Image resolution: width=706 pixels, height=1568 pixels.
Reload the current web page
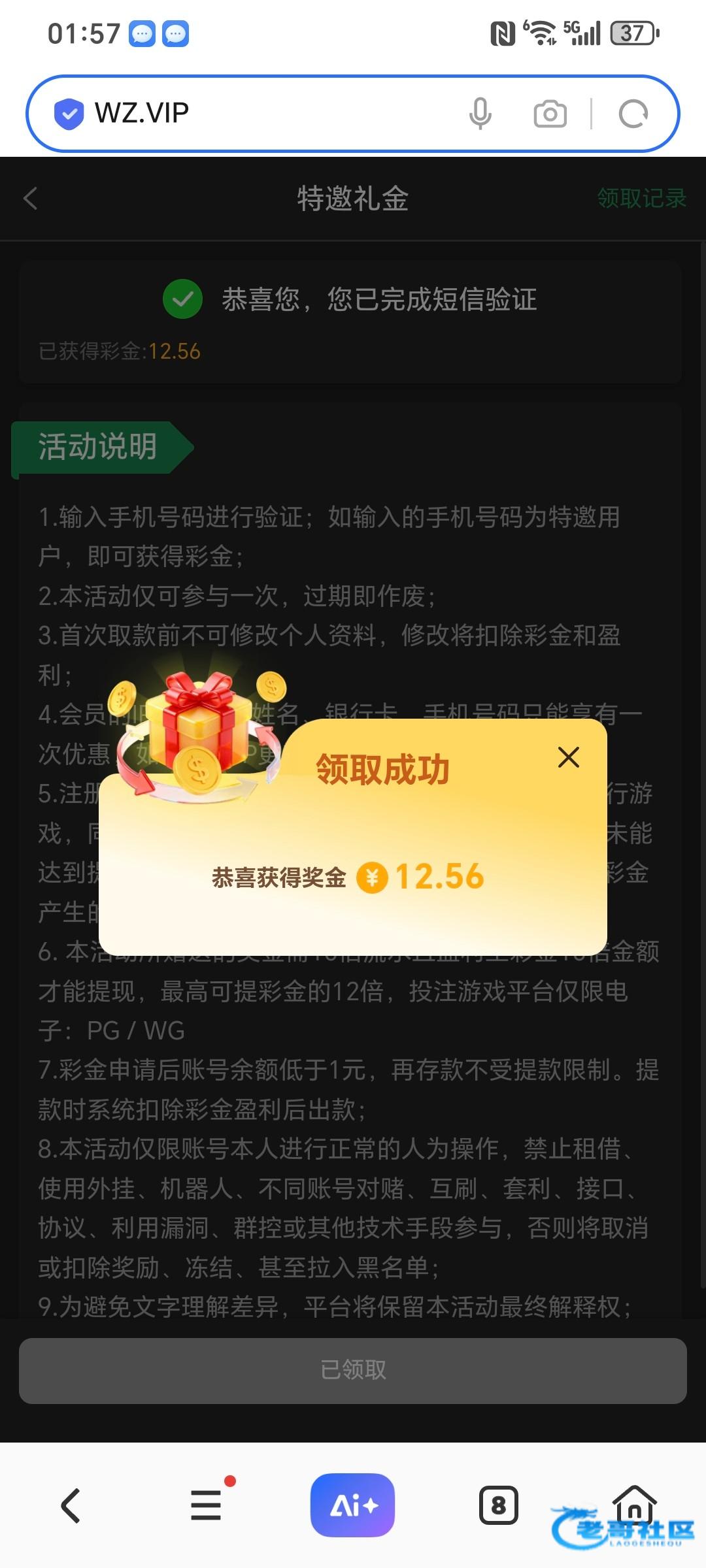point(633,114)
